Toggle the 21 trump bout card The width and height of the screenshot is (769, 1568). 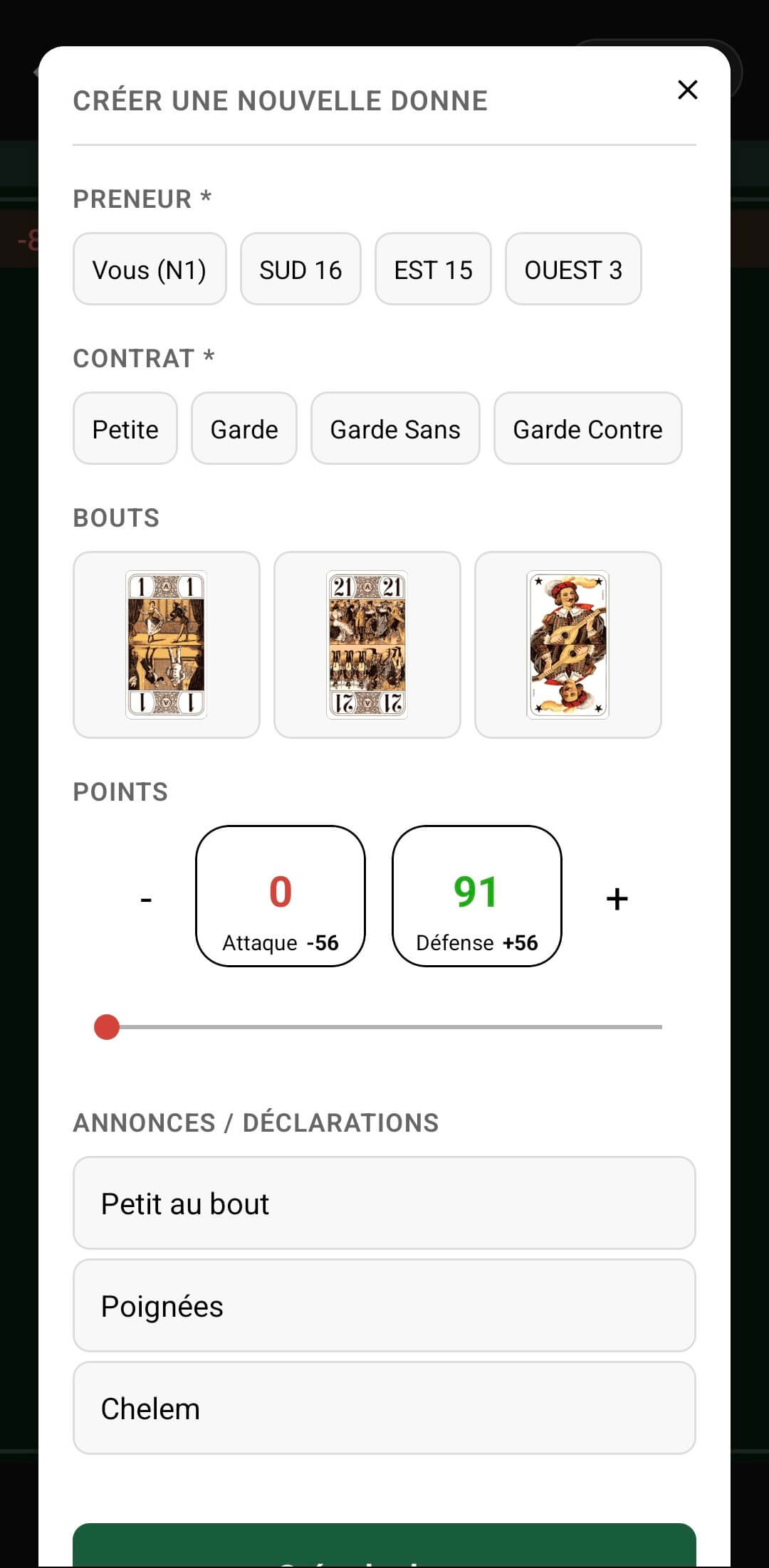click(367, 645)
